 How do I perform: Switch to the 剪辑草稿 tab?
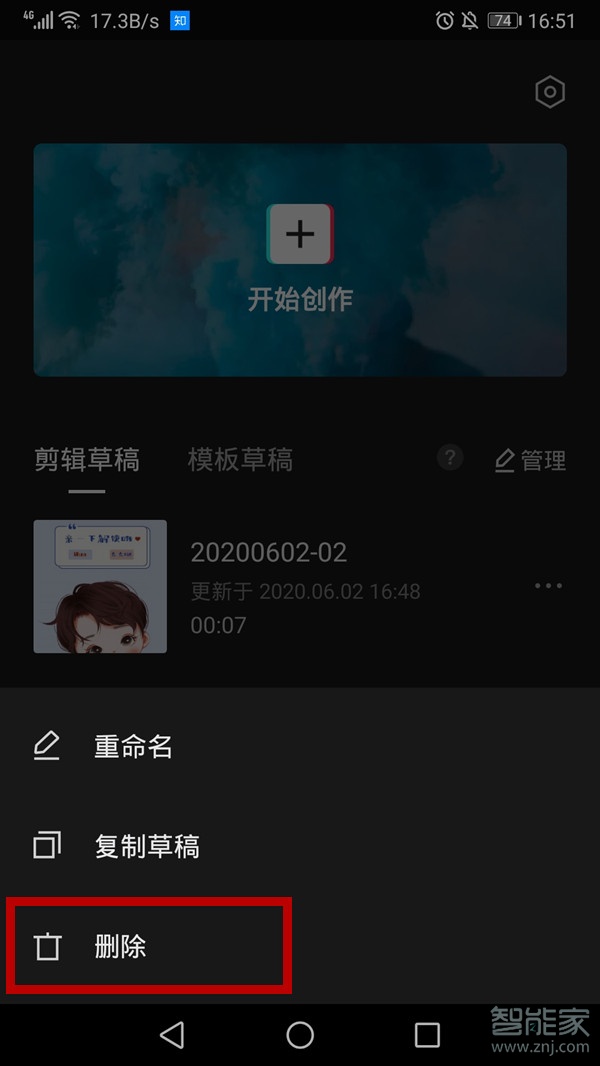pyautogui.click(x=87, y=460)
